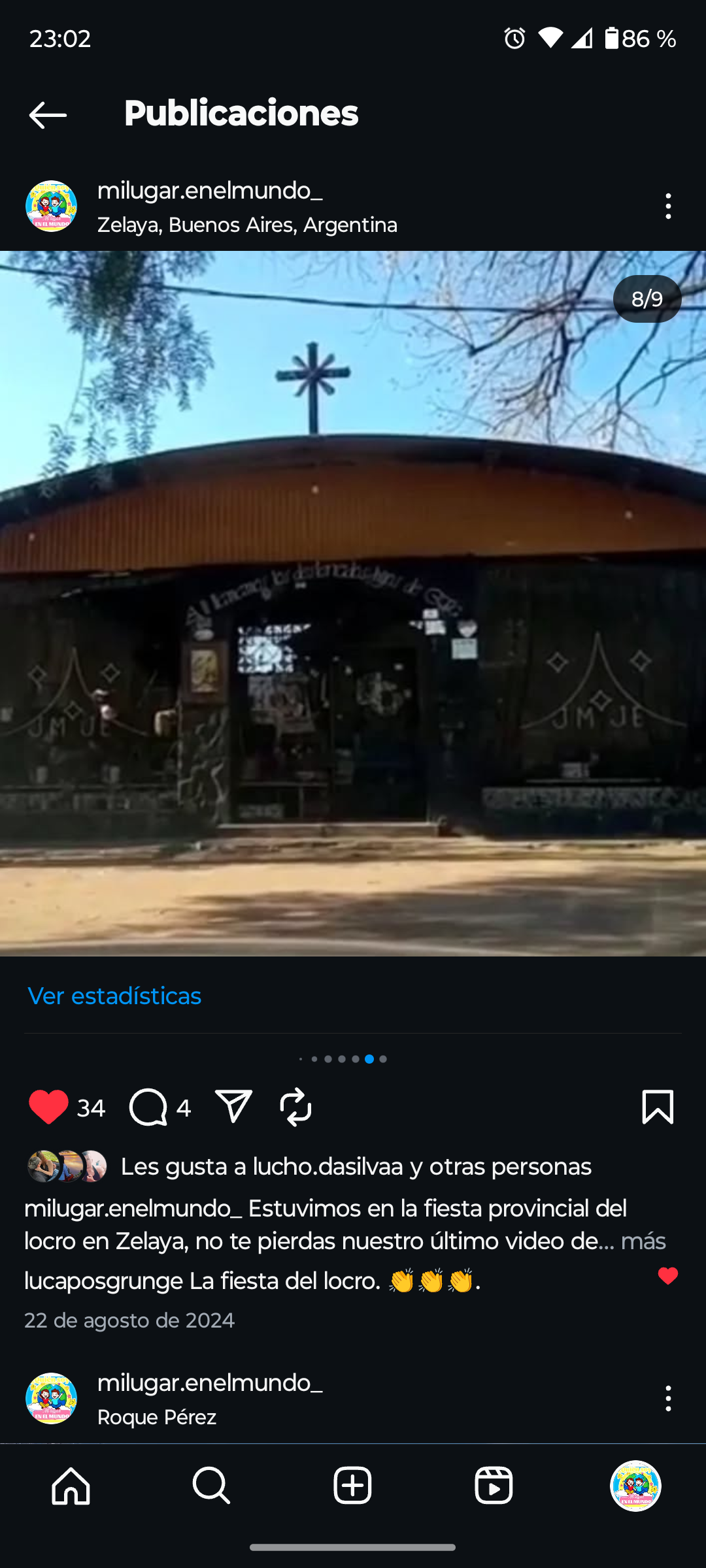Open overflow menu of the Zelaya post
The image size is (706, 1568).
click(x=667, y=206)
